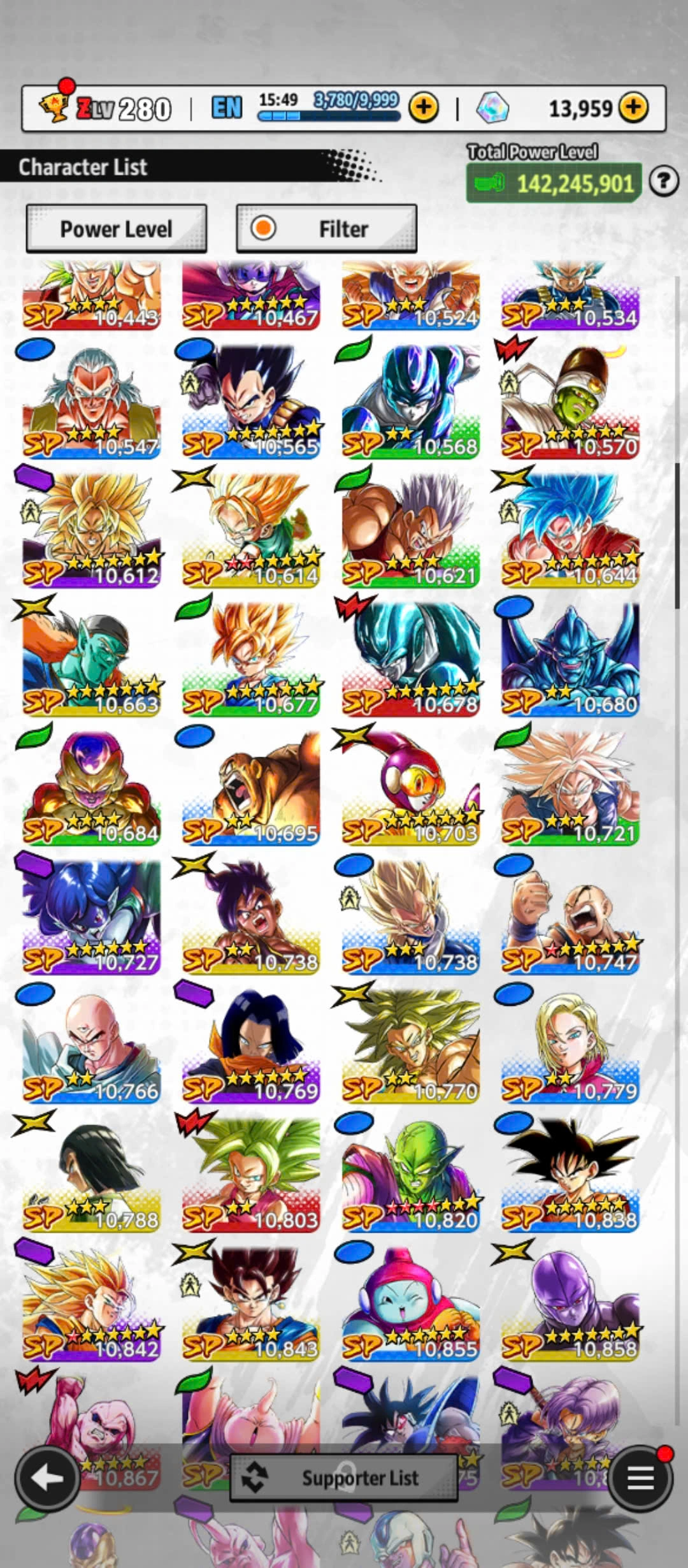
Task: Add more Chrono Crystals with plus icon
Action: (633, 108)
